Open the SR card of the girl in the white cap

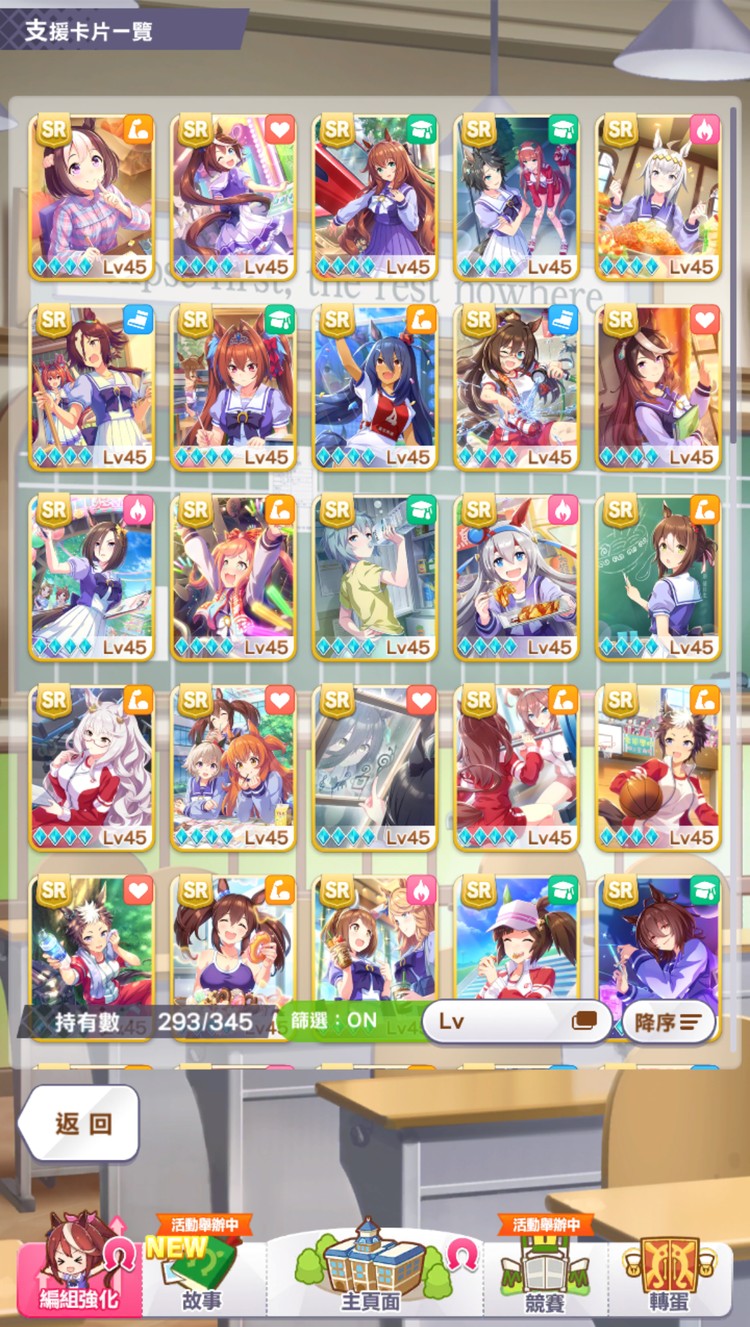(x=516, y=945)
